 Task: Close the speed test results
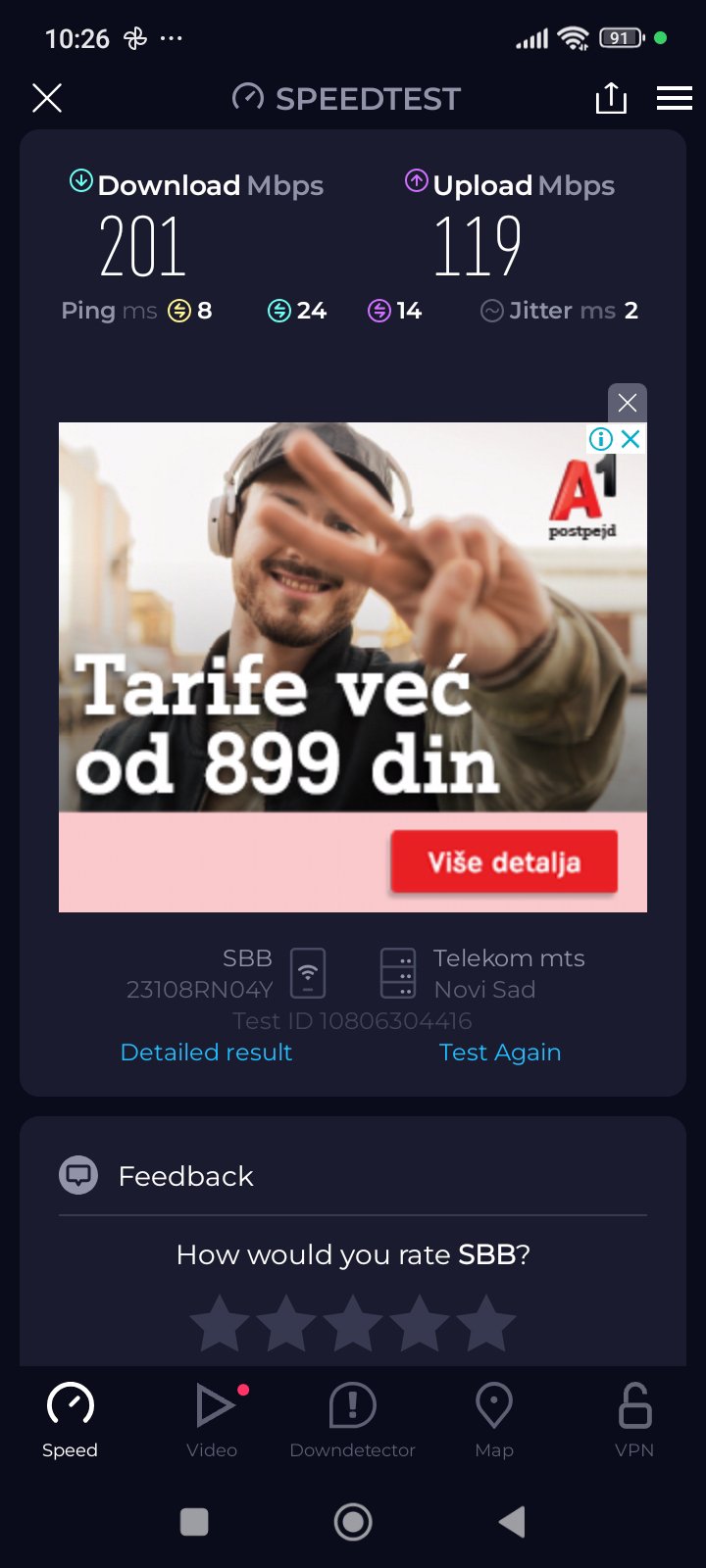tap(47, 98)
